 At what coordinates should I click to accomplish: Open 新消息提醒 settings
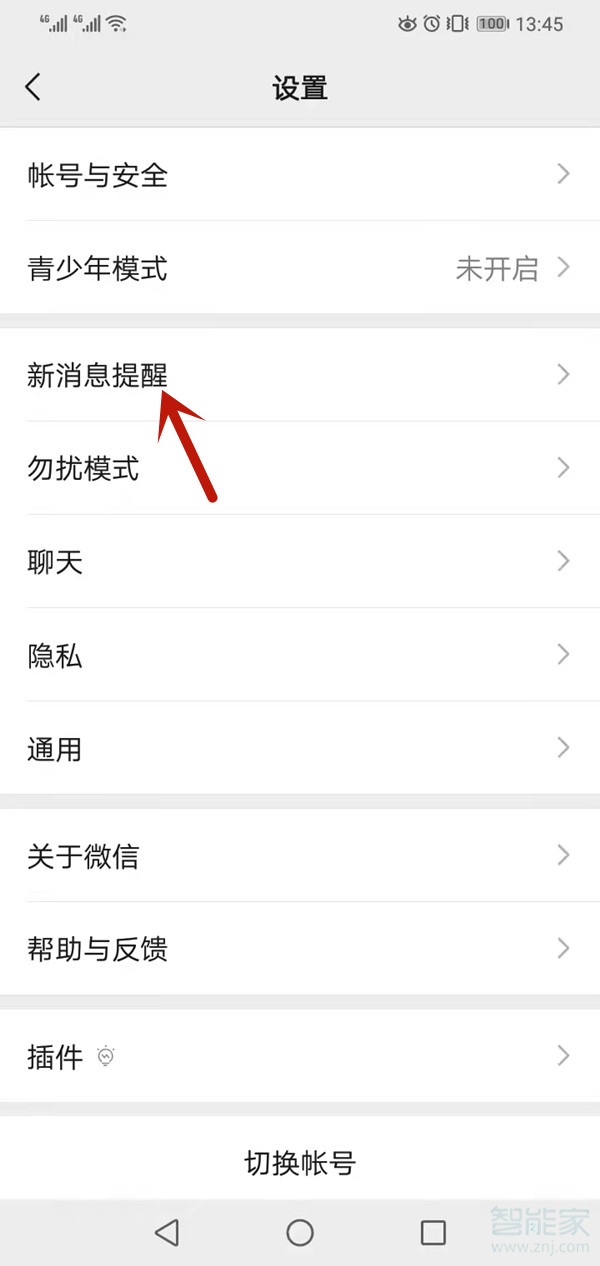300,375
